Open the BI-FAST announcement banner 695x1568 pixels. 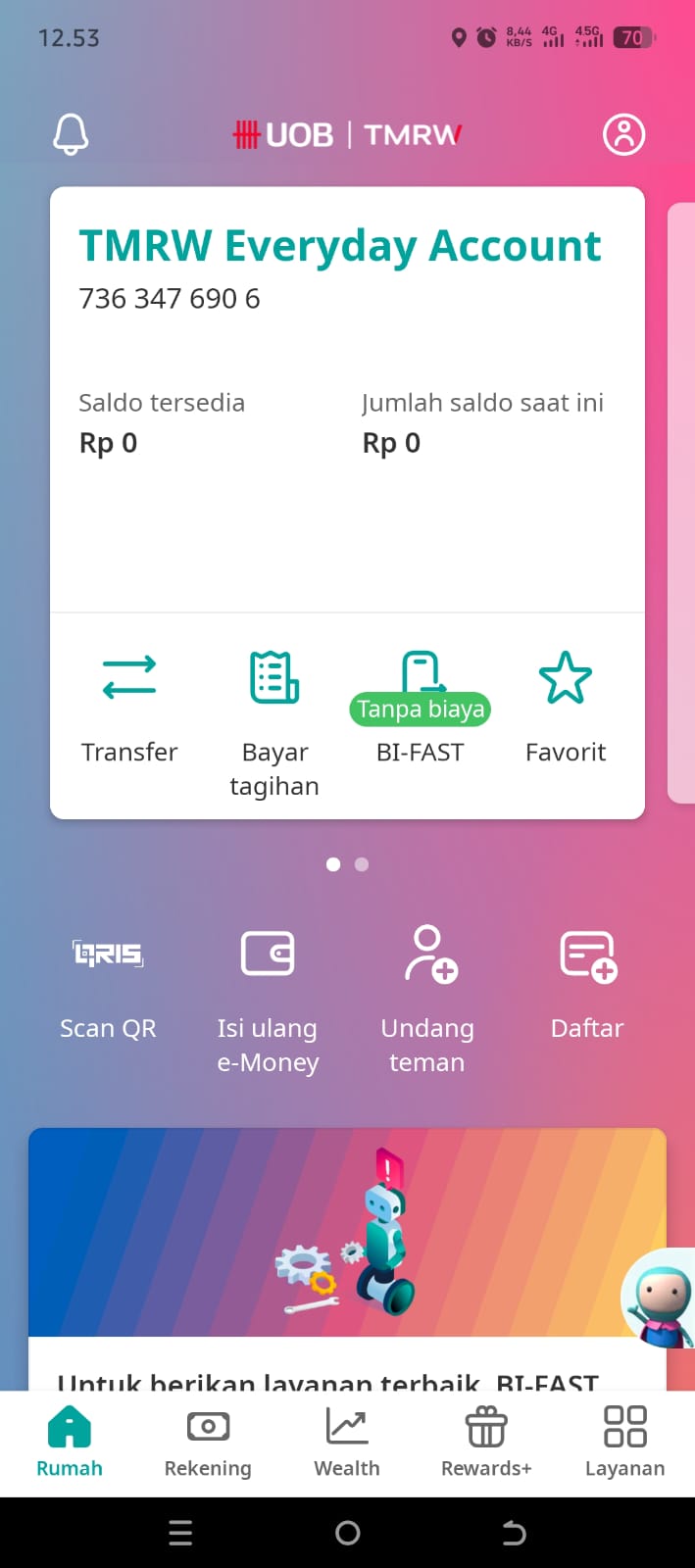(323, 1254)
